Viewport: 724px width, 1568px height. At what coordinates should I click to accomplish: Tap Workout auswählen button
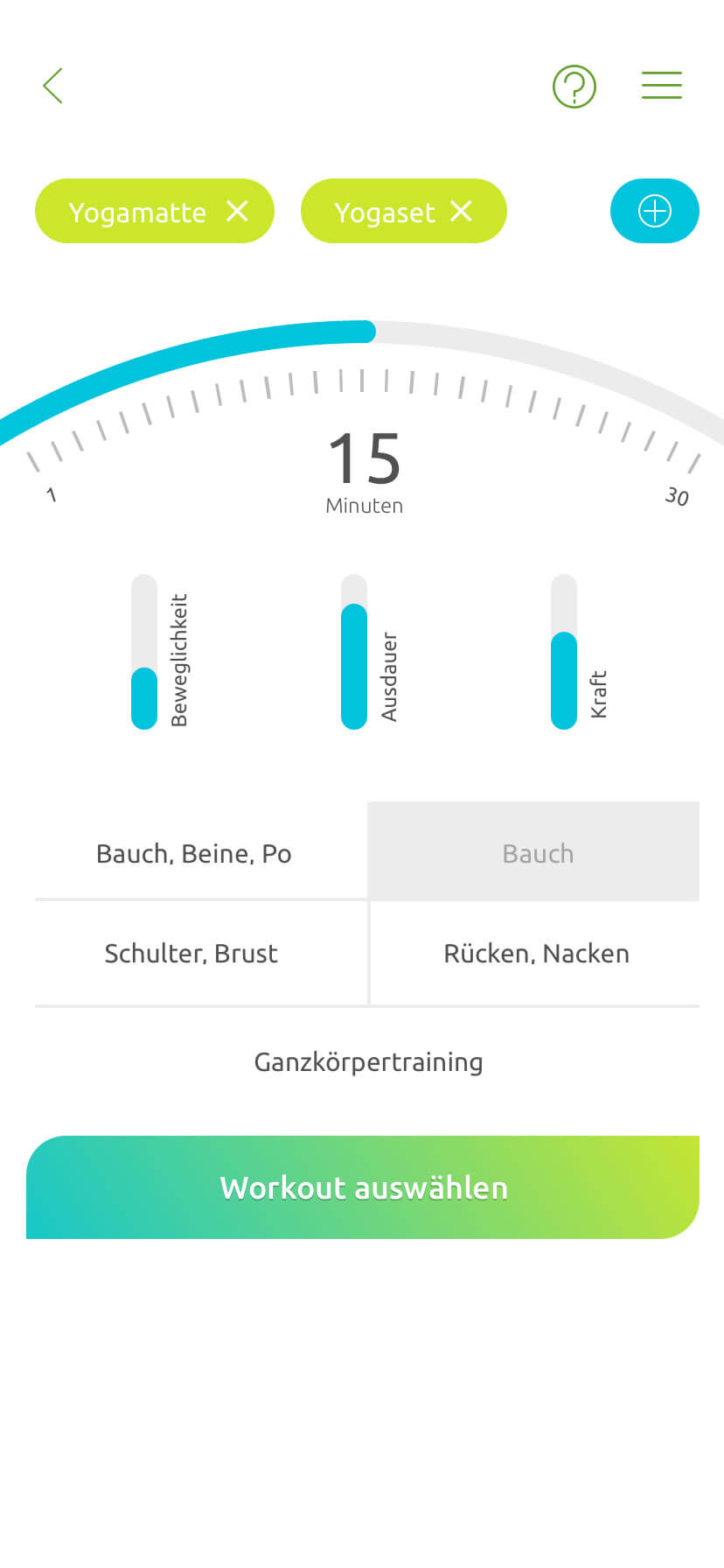click(363, 1187)
